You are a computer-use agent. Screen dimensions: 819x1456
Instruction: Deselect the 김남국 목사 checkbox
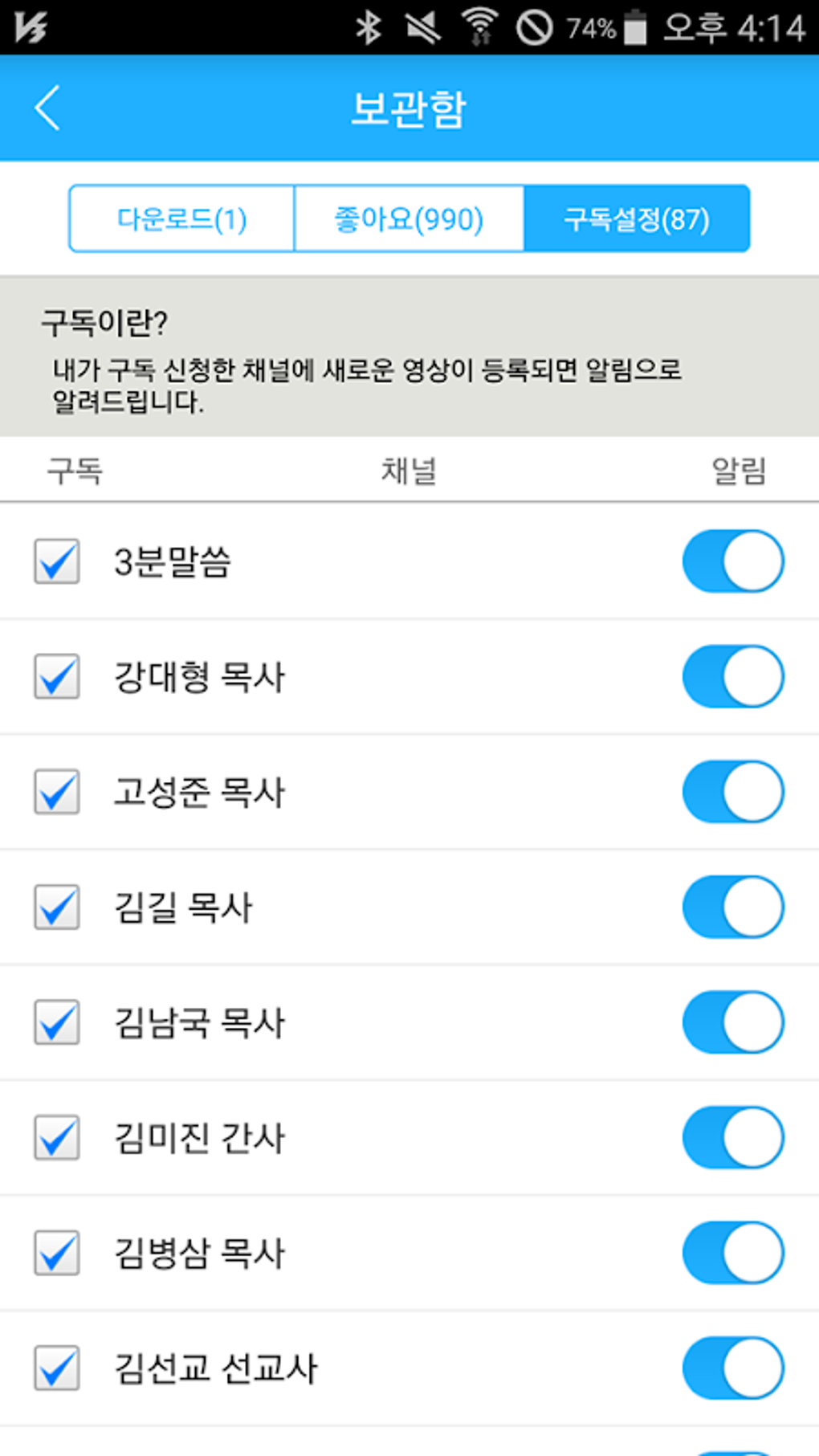(x=57, y=1022)
